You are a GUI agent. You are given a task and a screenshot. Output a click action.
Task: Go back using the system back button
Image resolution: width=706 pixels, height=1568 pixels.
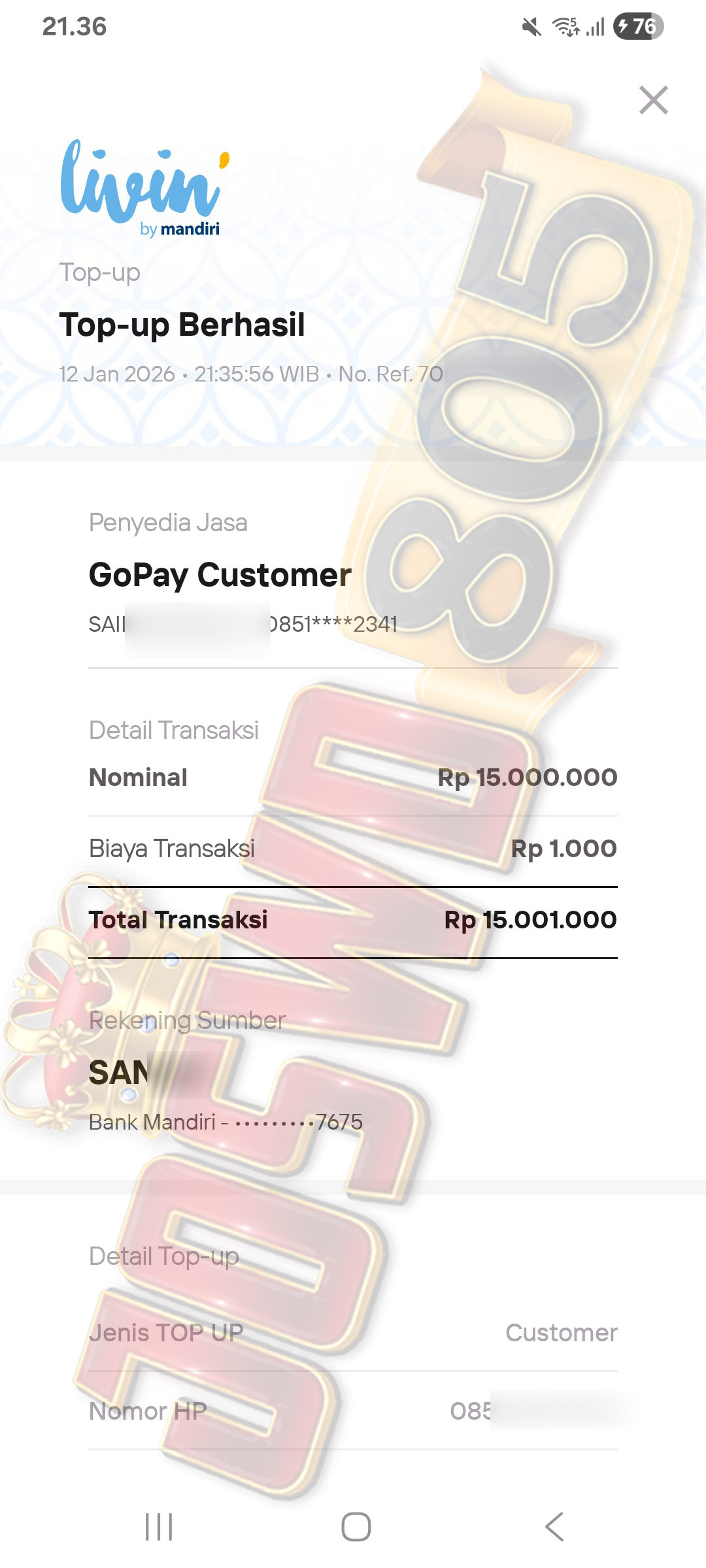click(554, 1527)
